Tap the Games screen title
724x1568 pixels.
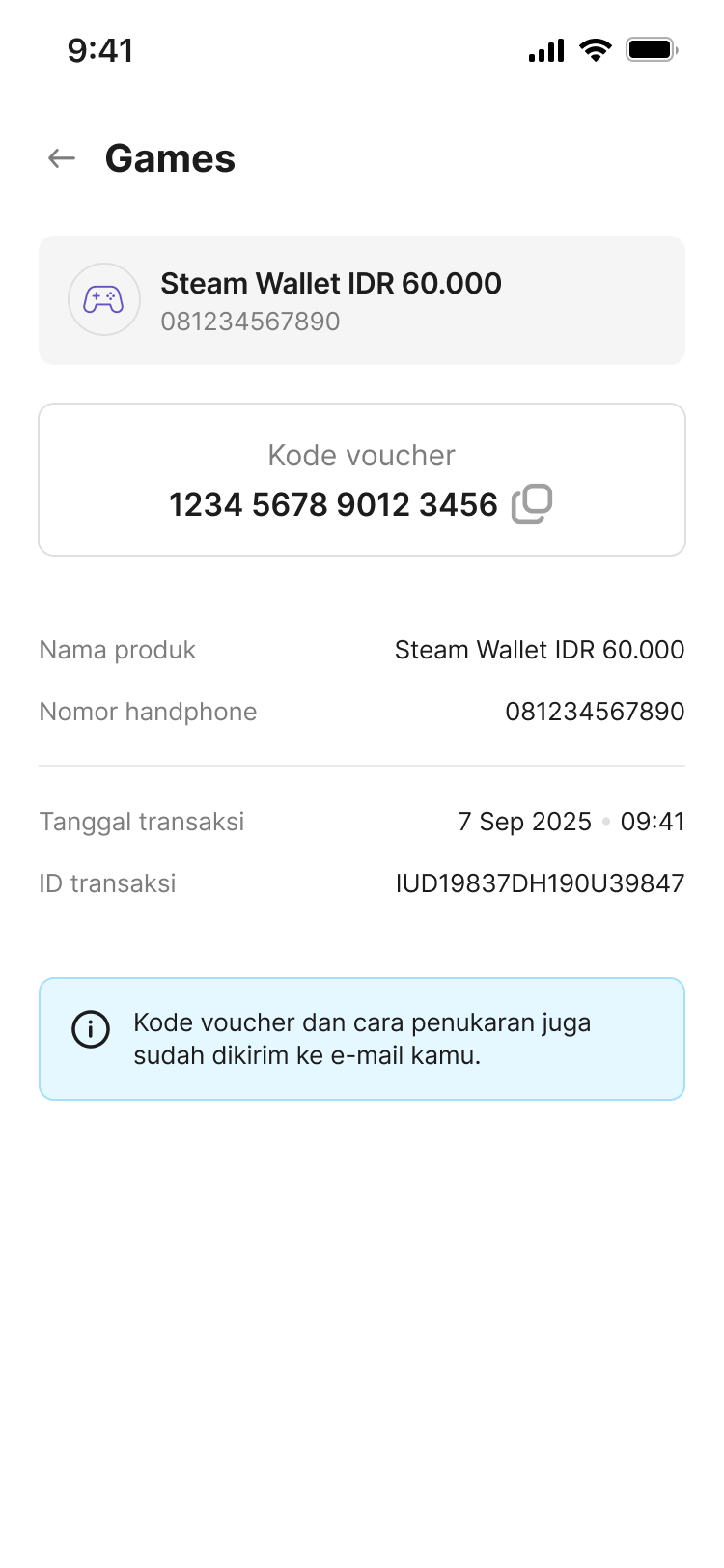[x=170, y=157]
